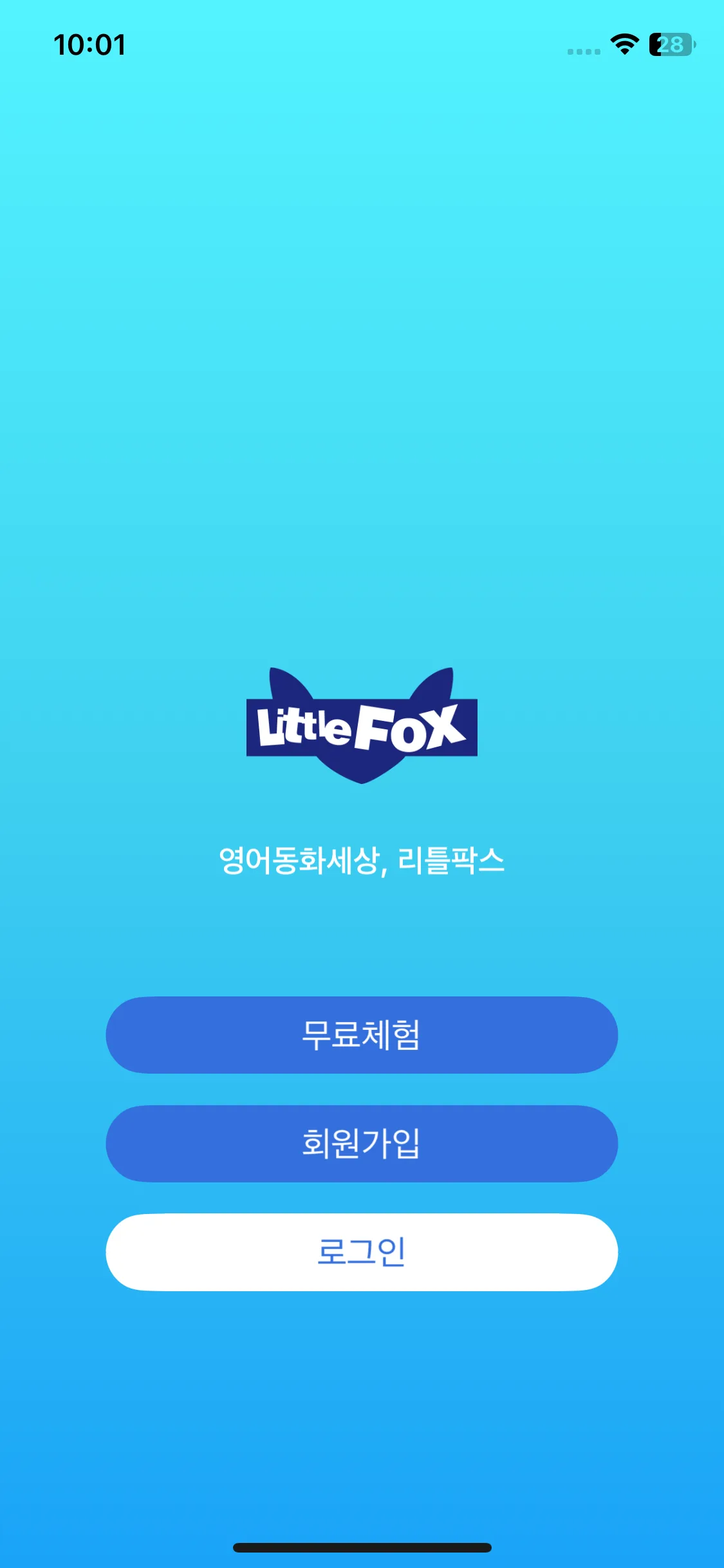Screen dimensions: 724x1568
Task: Tap the 회원가입 membership button
Action: (x=362, y=1144)
